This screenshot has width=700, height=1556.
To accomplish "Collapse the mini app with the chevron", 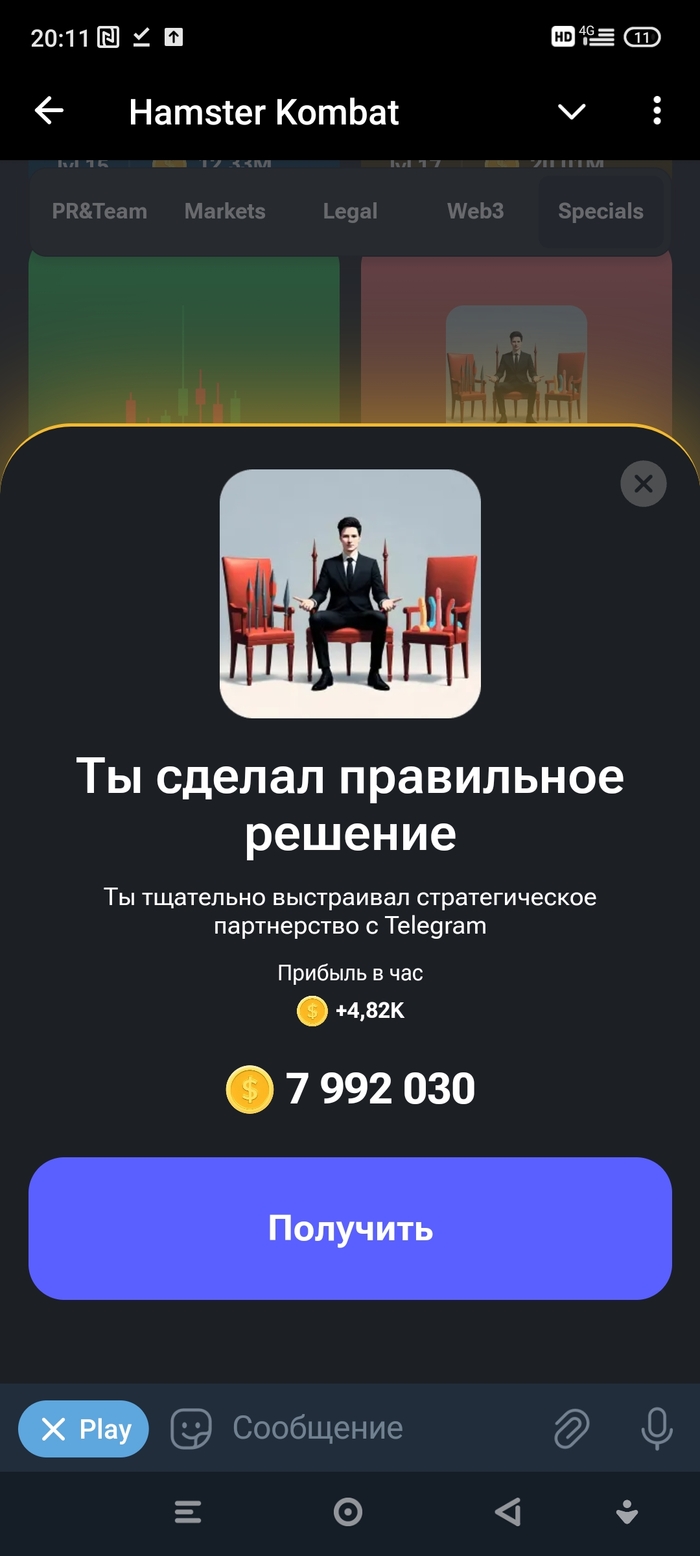I will [x=572, y=112].
